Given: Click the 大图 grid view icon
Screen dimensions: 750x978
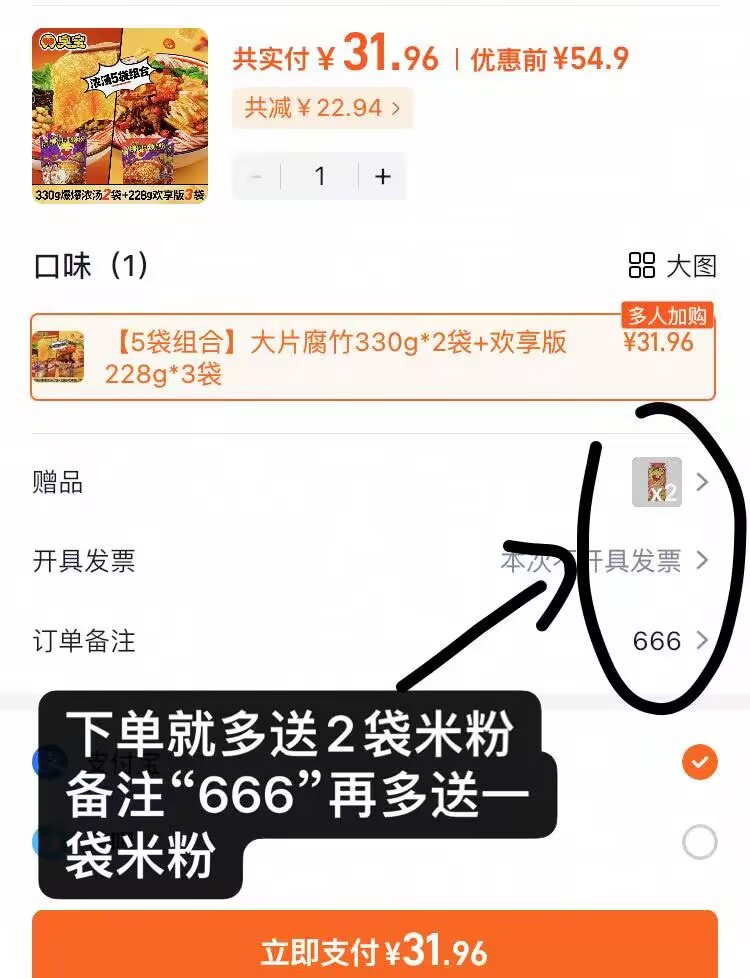Looking at the screenshot, I should pyautogui.click(x=644, y=266).
